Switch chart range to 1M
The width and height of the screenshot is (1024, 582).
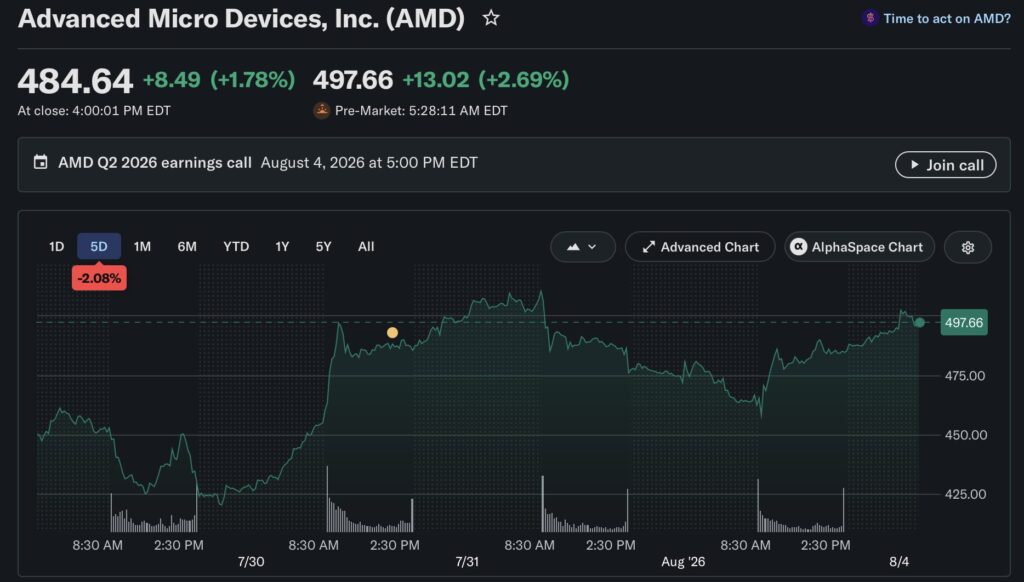point(142,246)
